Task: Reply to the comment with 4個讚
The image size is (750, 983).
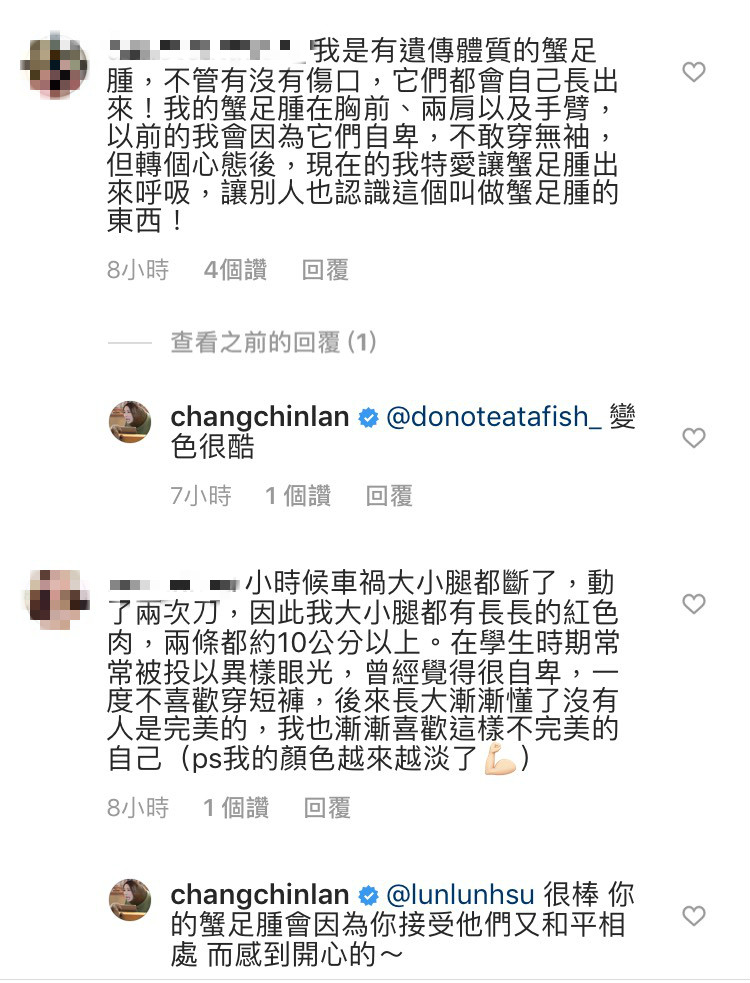Action: pyautogui.click(x=325, y=269)
